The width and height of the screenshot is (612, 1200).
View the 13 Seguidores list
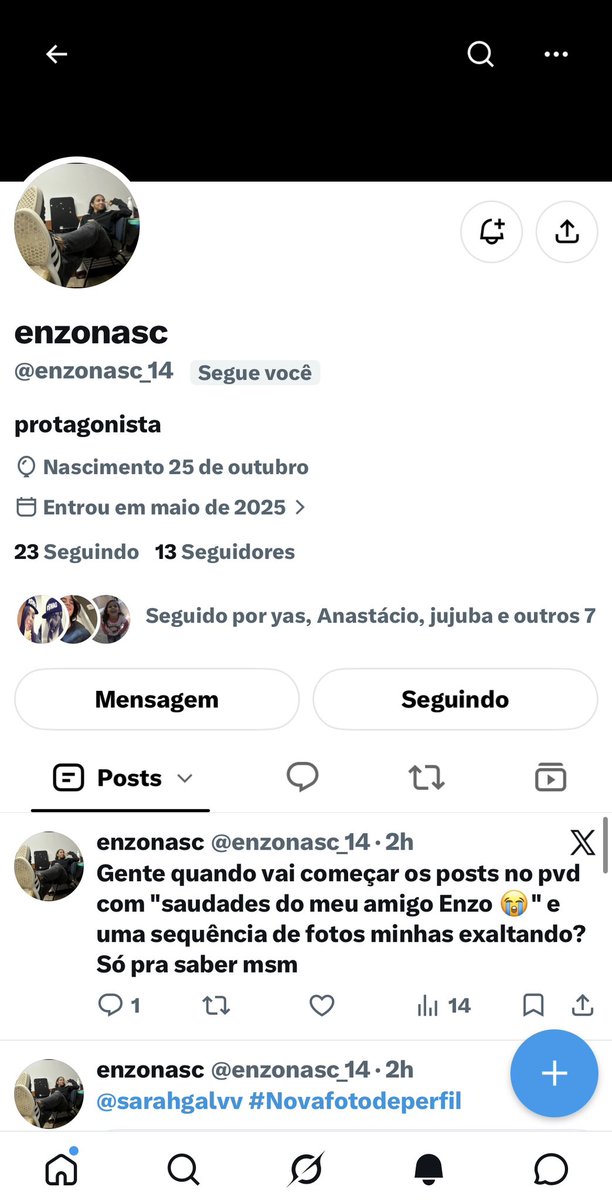pyautogui.click(x=225, y=552)
